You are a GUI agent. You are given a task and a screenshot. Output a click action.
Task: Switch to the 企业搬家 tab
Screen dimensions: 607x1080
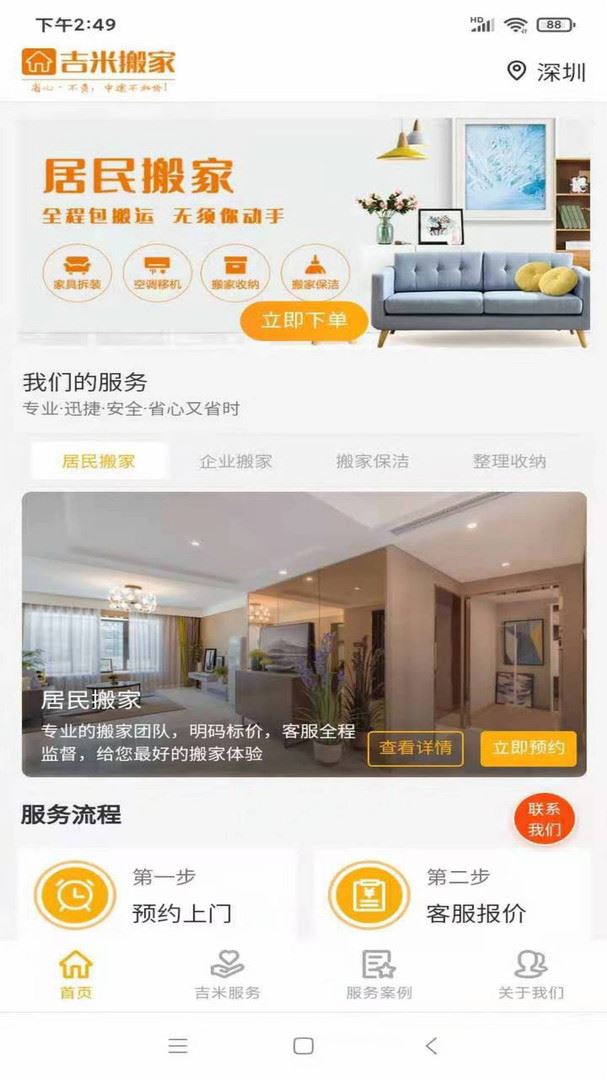click(236, 461)
